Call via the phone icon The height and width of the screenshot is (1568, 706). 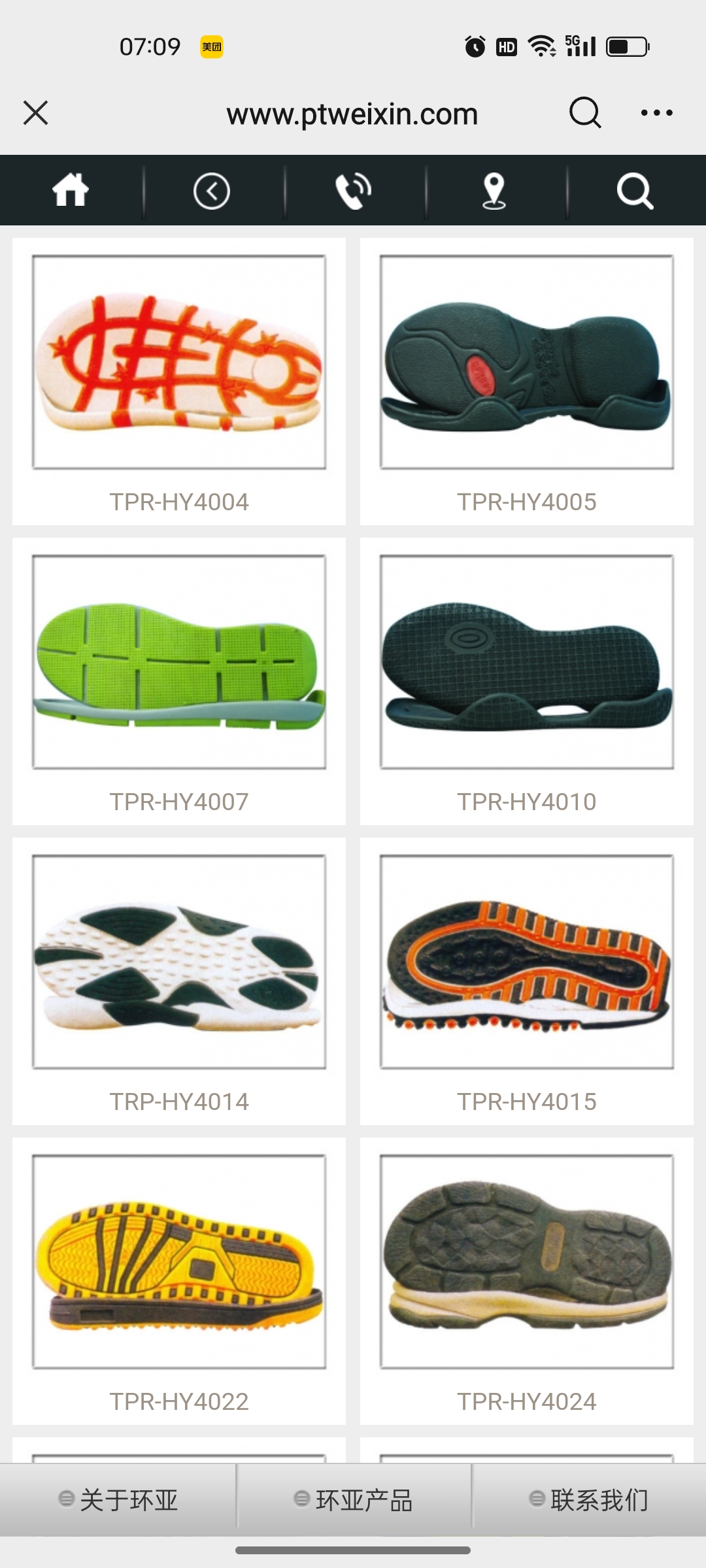click(x=353, y=191)
